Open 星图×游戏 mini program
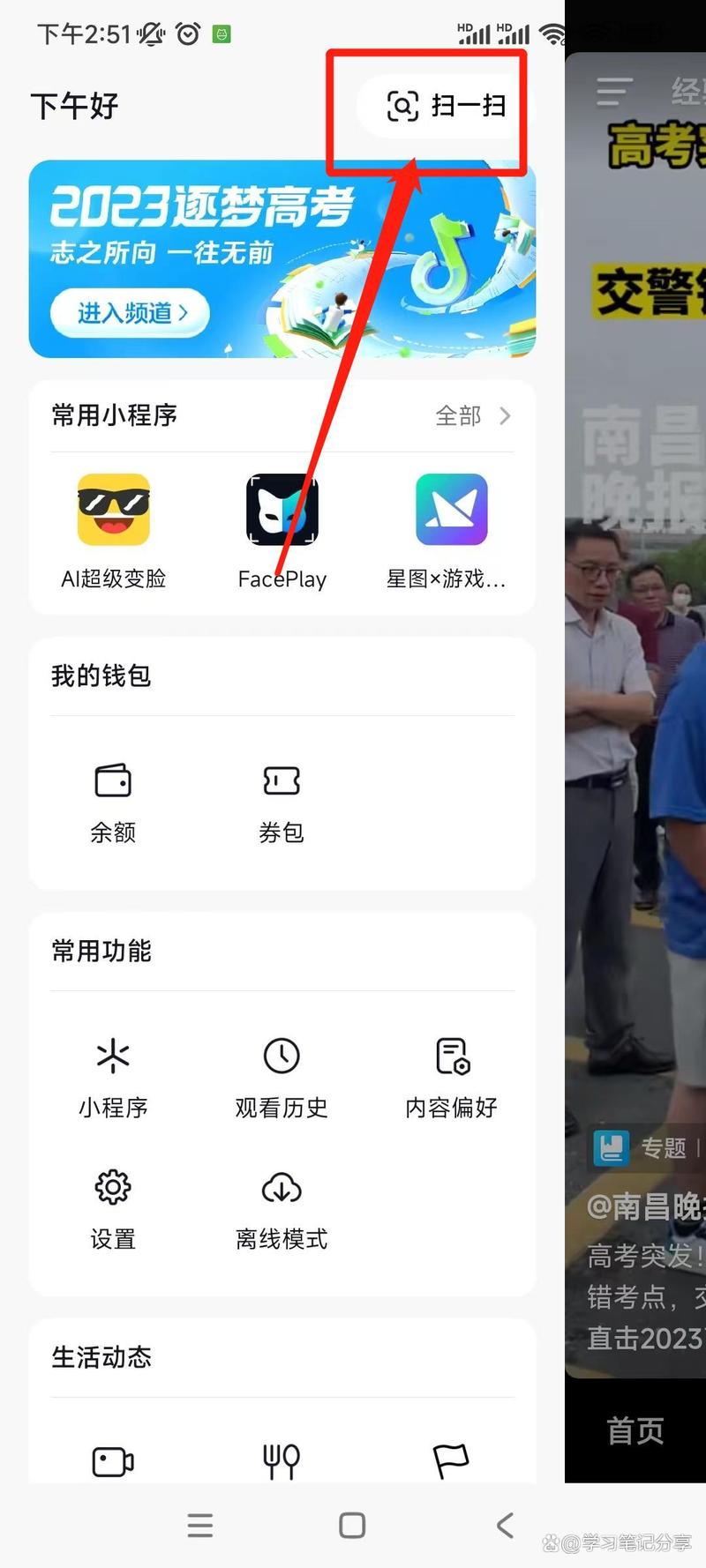The width and height of the screenshot is (706, 1568). tap(450, 529)
